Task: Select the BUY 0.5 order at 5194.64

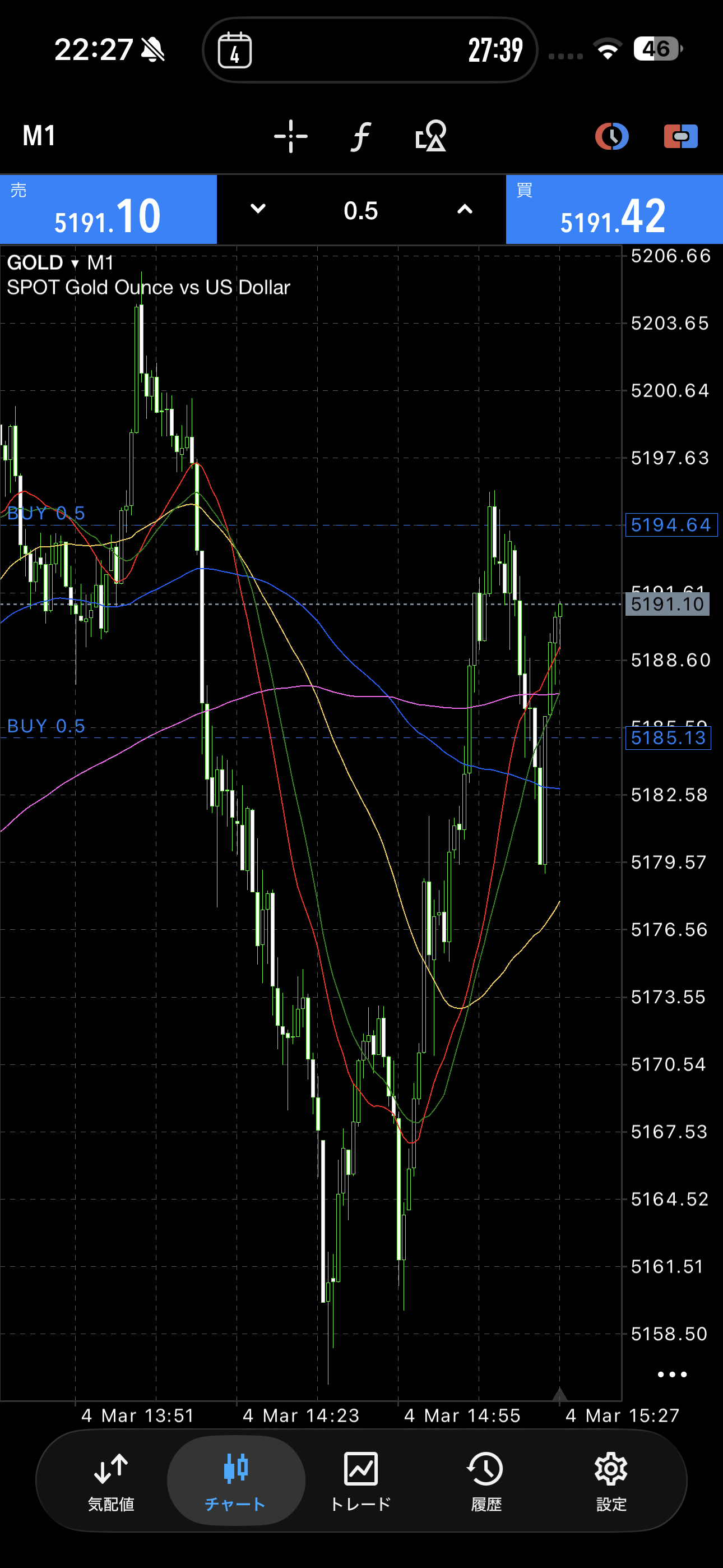Action: click(x=47, y=514)
